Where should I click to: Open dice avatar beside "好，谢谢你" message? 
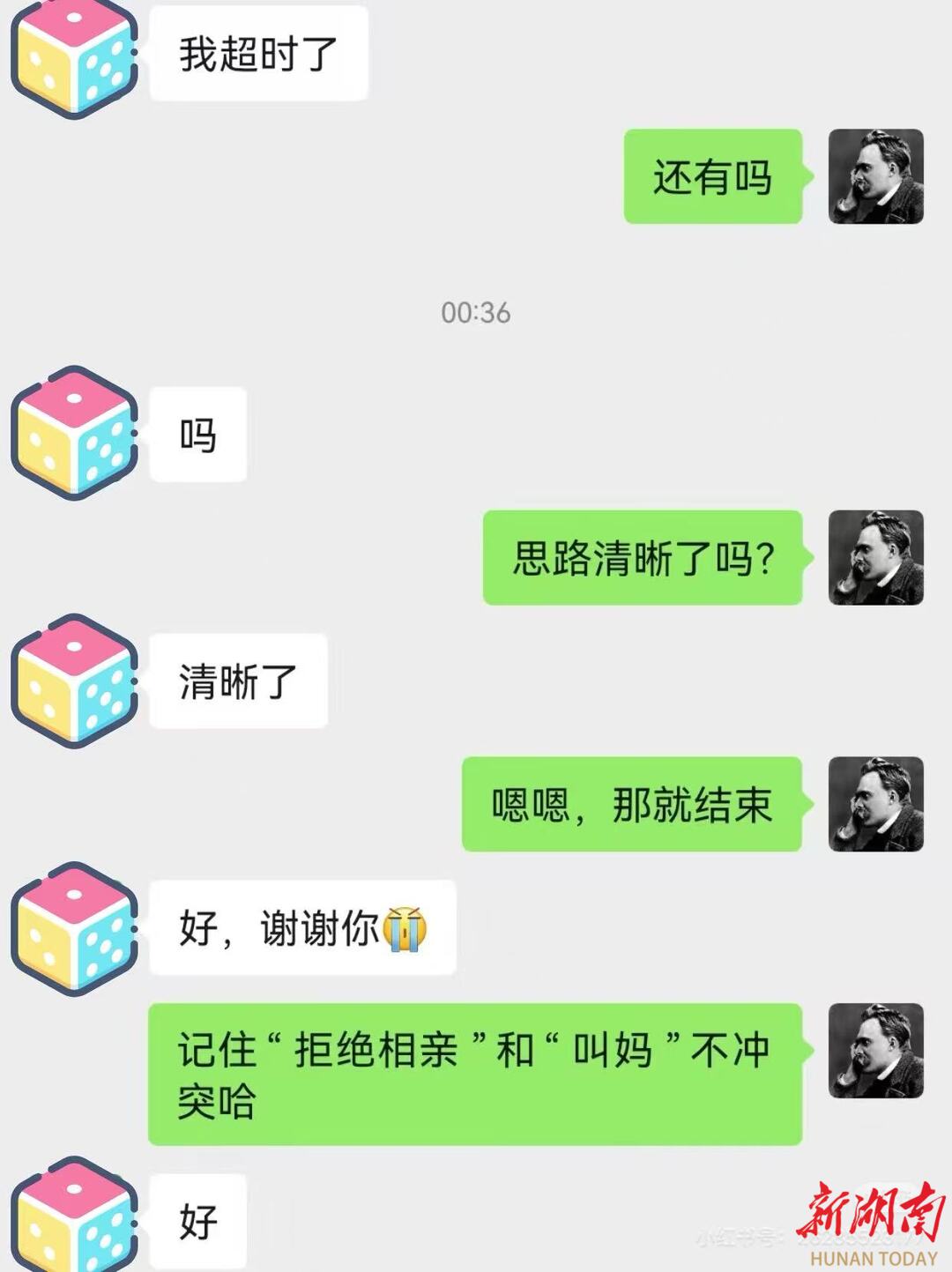pyautogui.click(x=74, y=928)
